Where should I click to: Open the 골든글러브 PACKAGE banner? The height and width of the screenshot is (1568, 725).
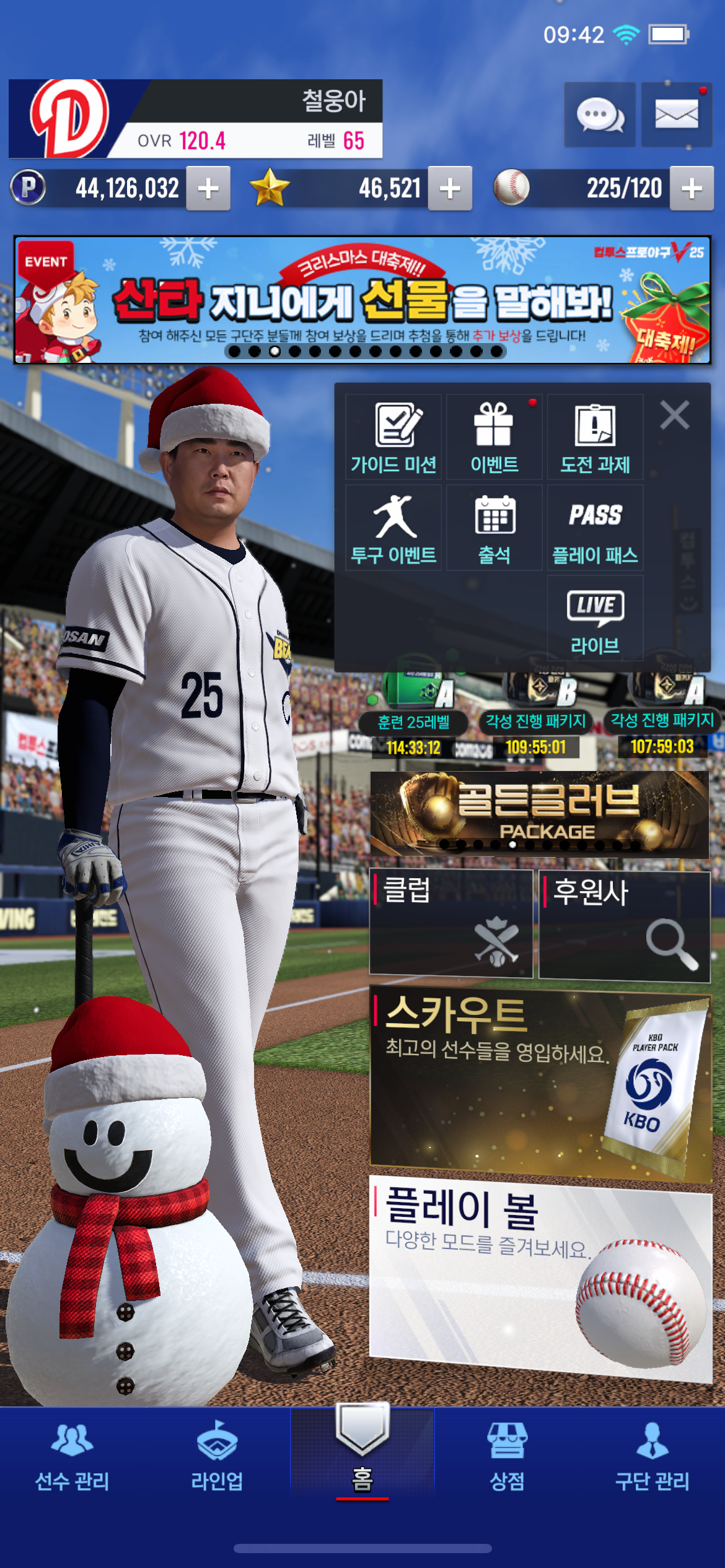[x=539, y=814]
